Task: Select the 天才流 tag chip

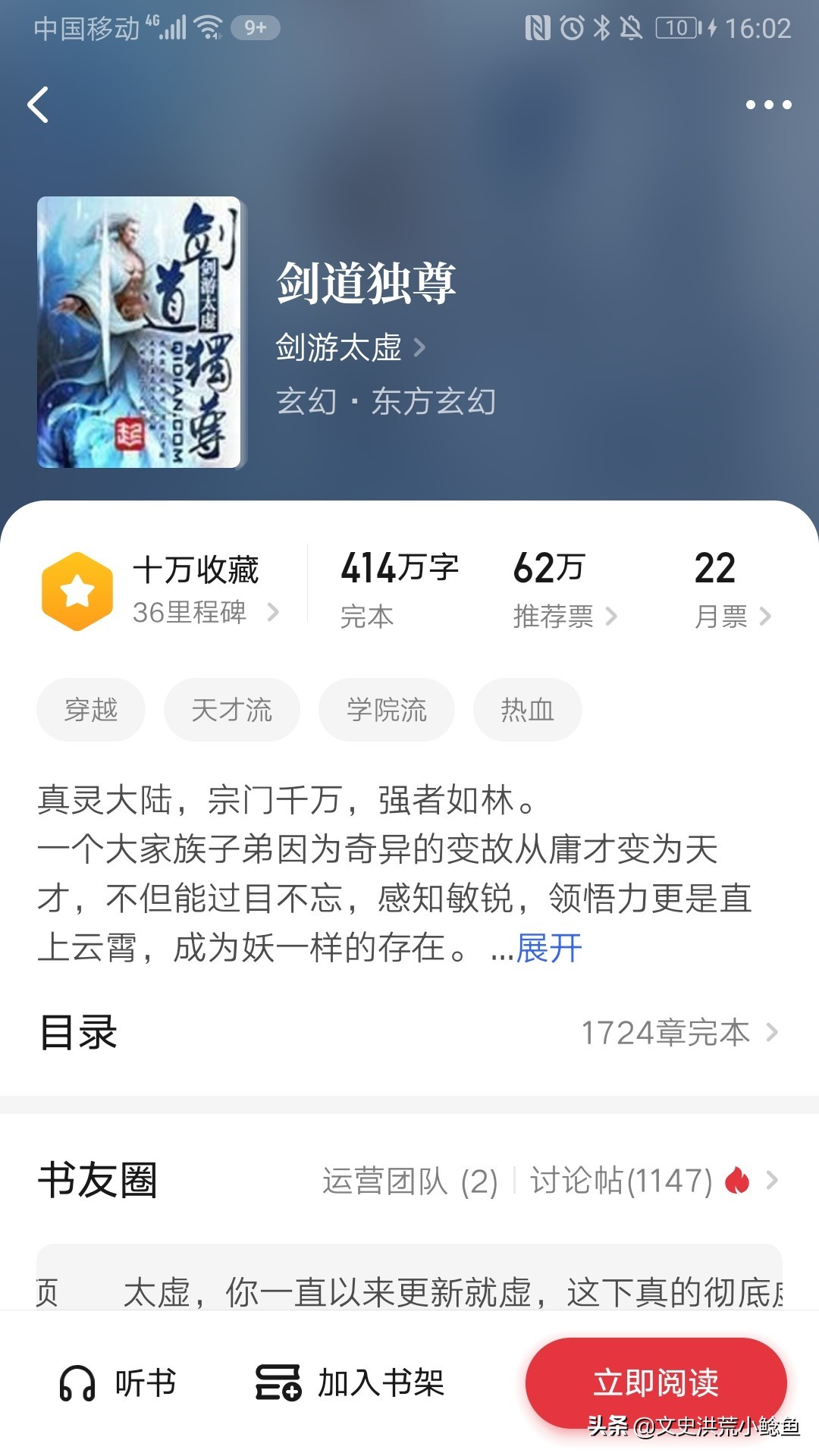Action: (231, 710)
